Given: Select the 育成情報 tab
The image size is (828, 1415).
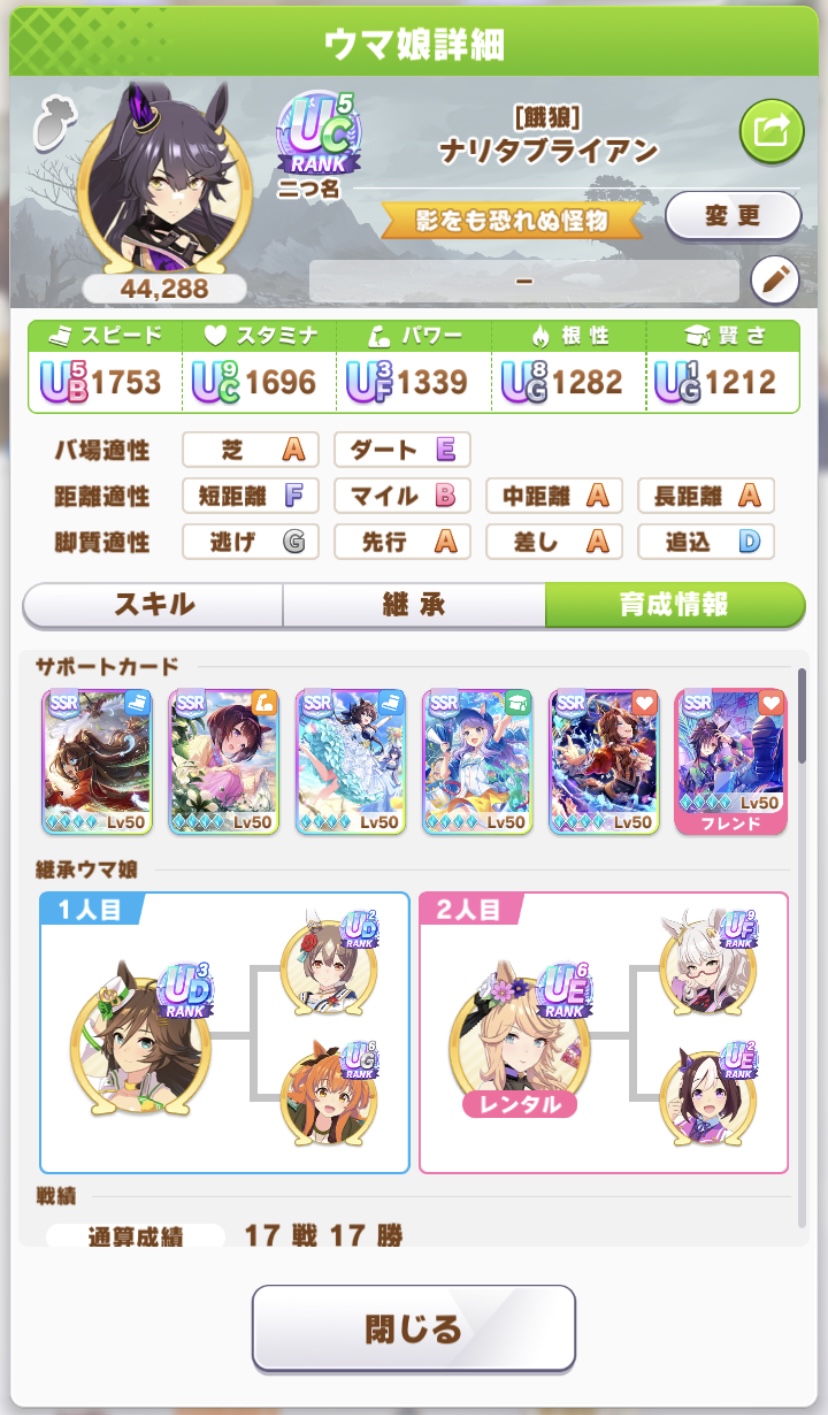Looking at the screenshot, I should point(674,605).
